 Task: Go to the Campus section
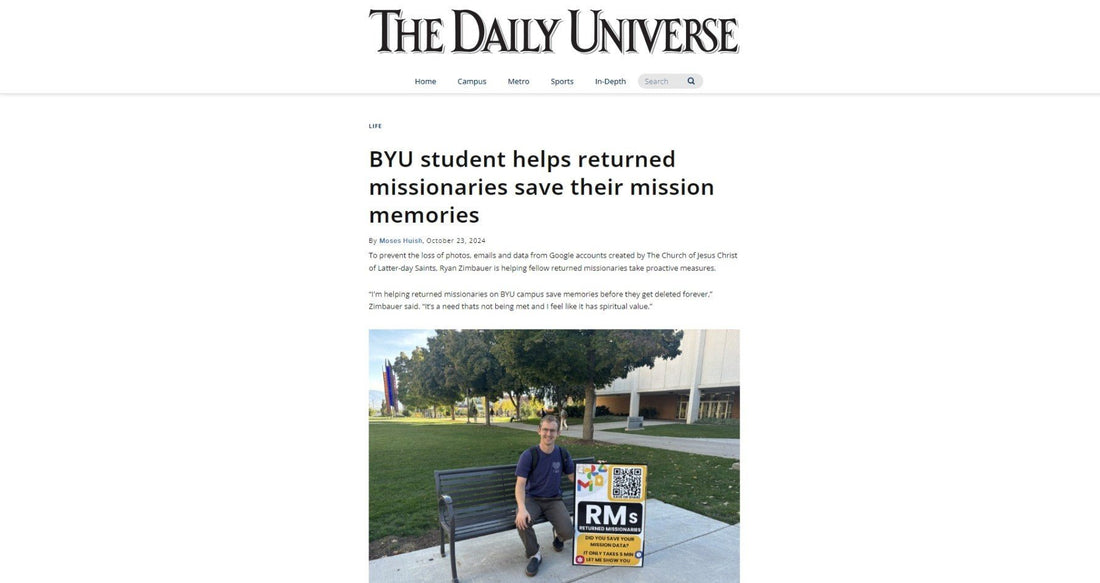click(x=472, y=81)
